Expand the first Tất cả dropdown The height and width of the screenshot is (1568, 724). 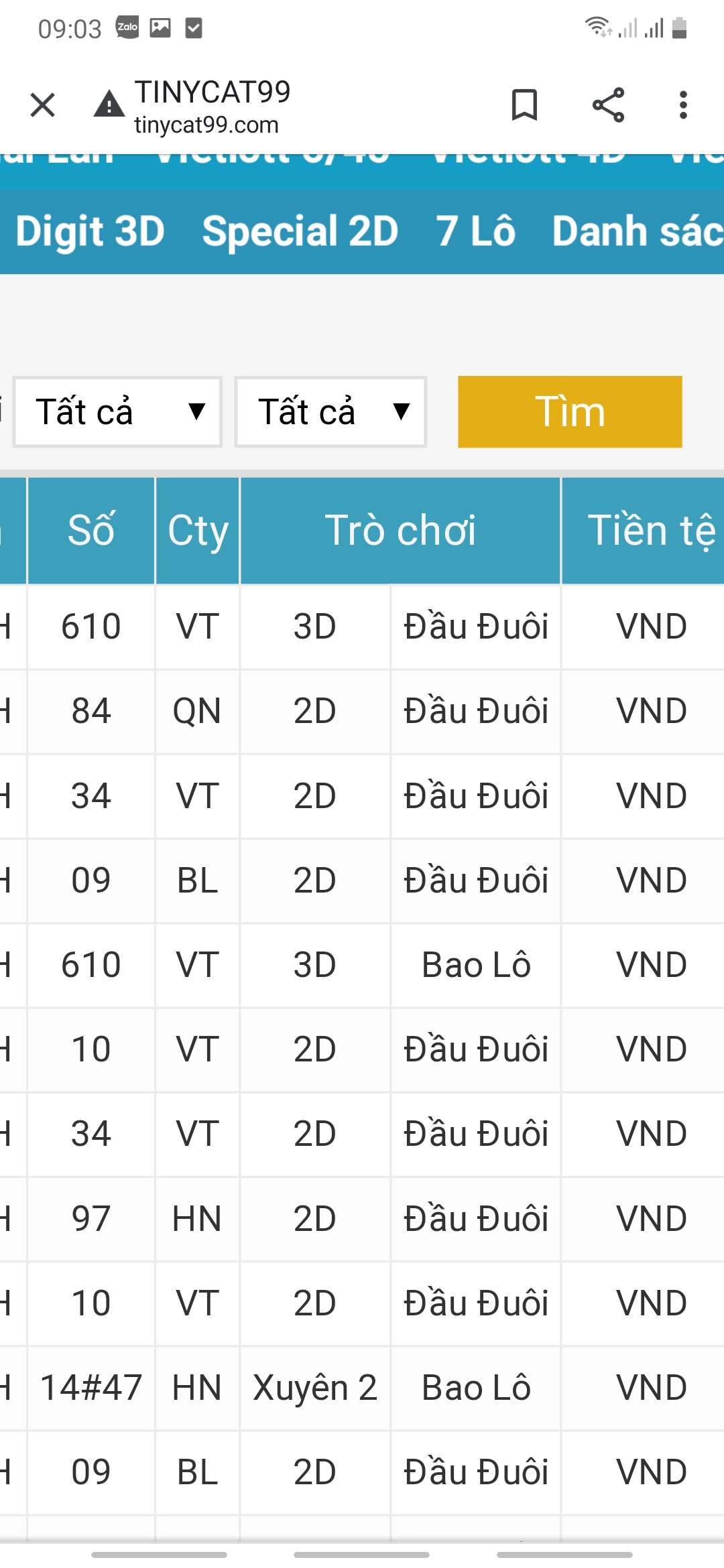(118, 411)
